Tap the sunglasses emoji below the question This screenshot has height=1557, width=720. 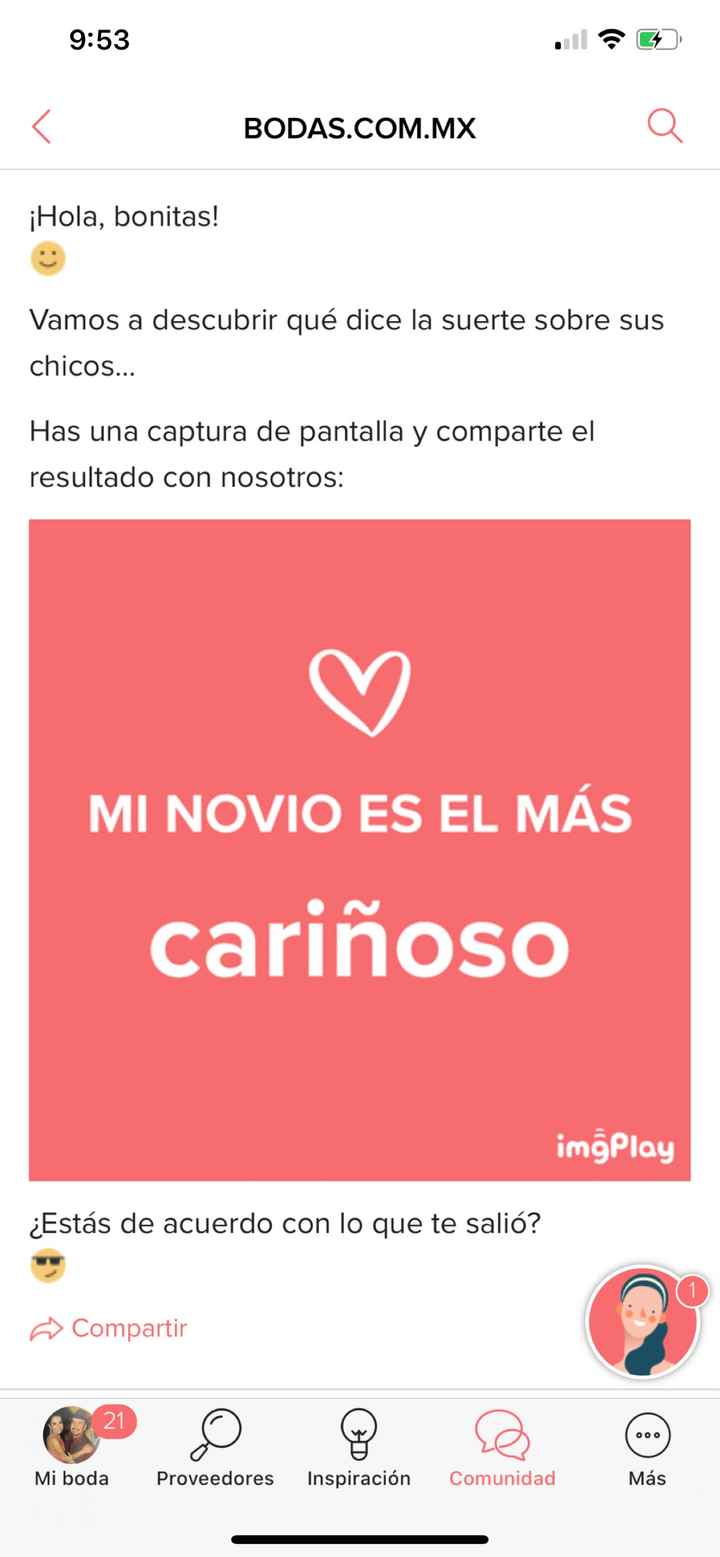click(x=47, y=1266)
